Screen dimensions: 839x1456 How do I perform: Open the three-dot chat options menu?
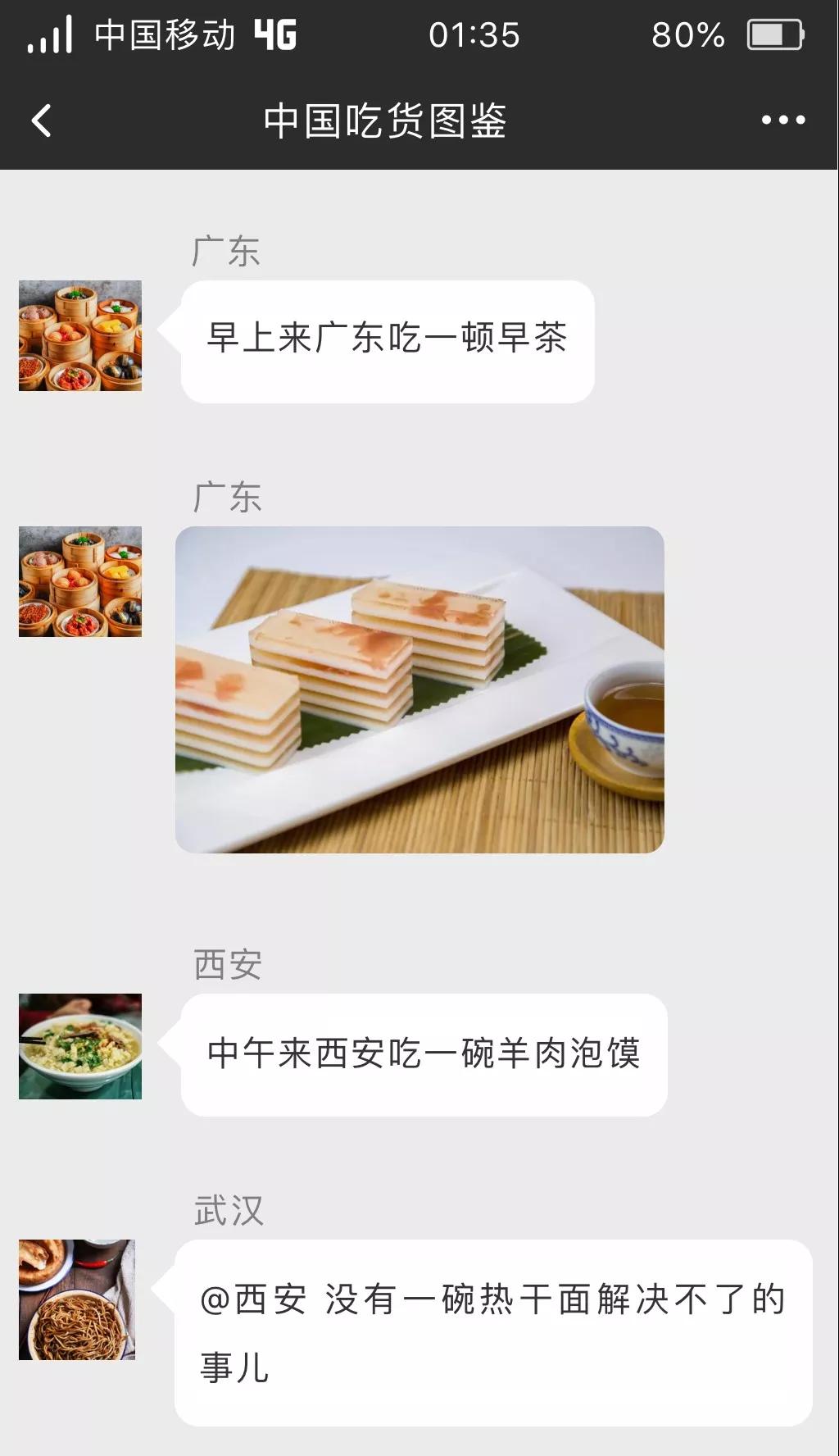pyautogui.click(x=782, y=121)
